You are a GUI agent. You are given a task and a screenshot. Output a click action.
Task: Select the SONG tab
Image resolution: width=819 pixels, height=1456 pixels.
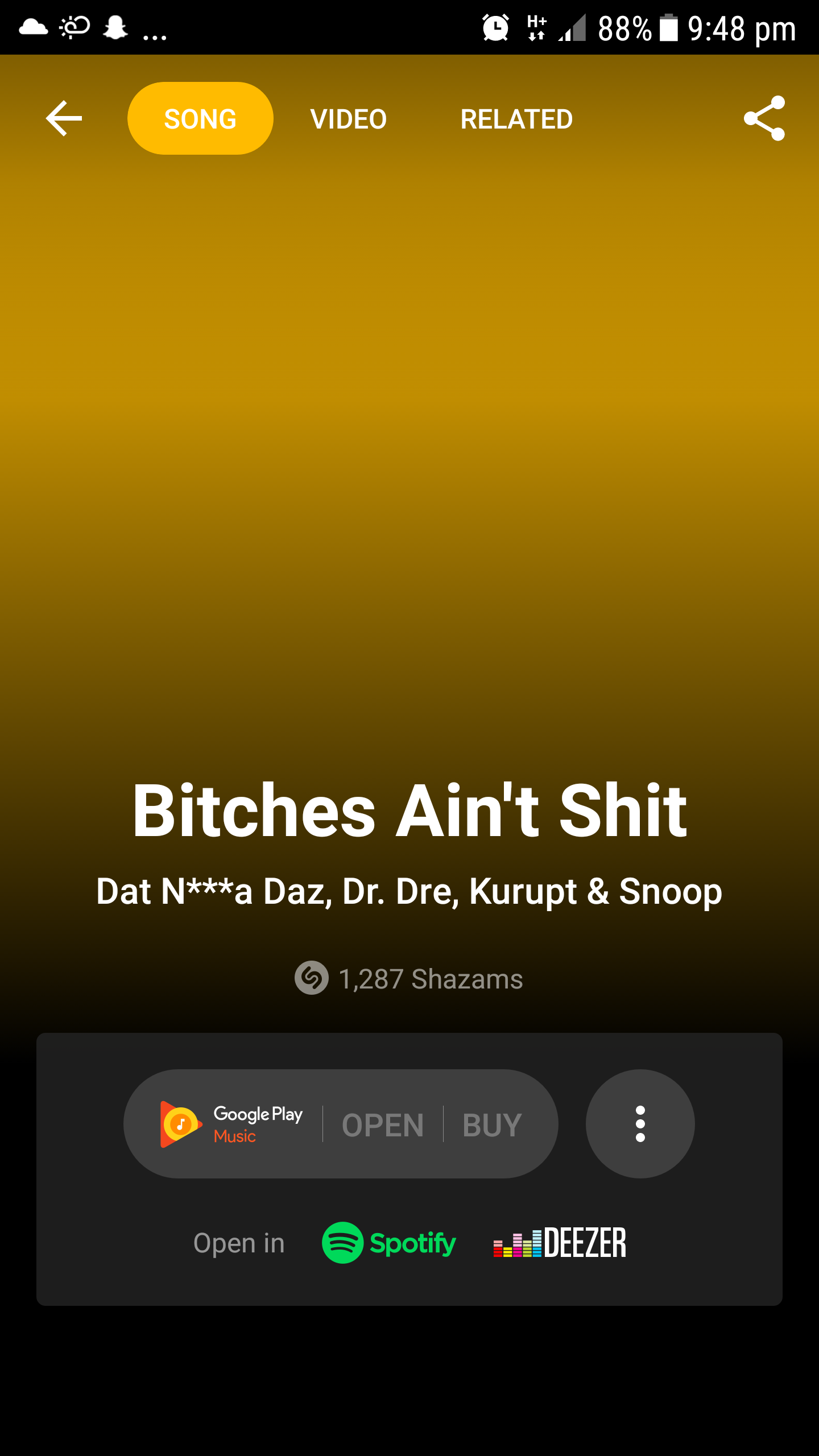200,118
